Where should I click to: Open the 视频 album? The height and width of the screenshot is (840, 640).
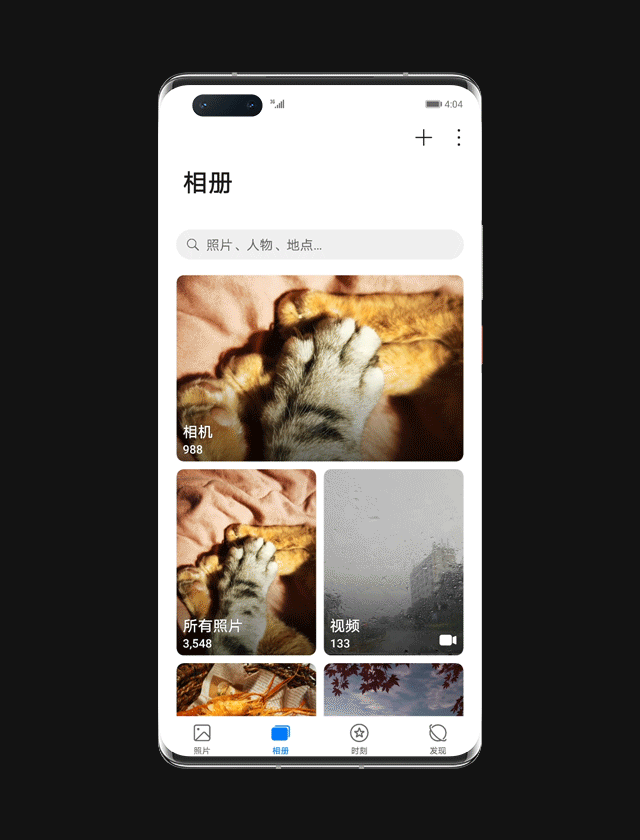(393, 562)
